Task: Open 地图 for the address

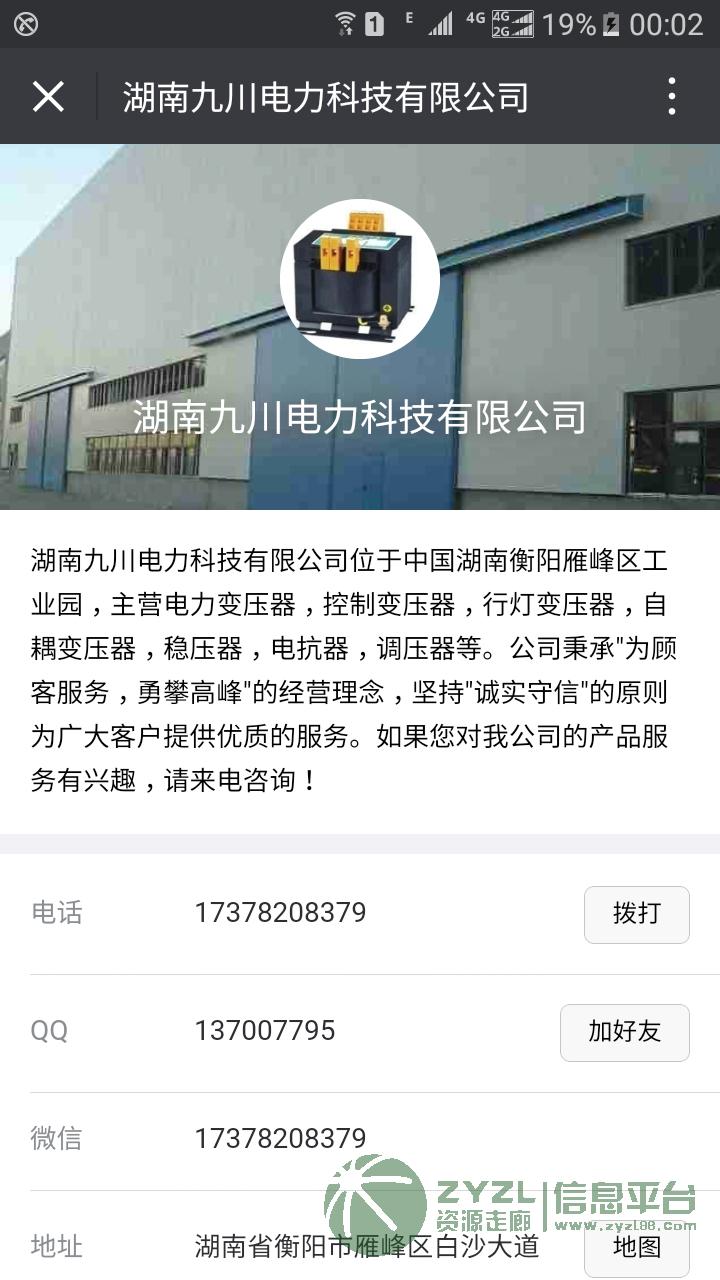Action: (637, 1247)
